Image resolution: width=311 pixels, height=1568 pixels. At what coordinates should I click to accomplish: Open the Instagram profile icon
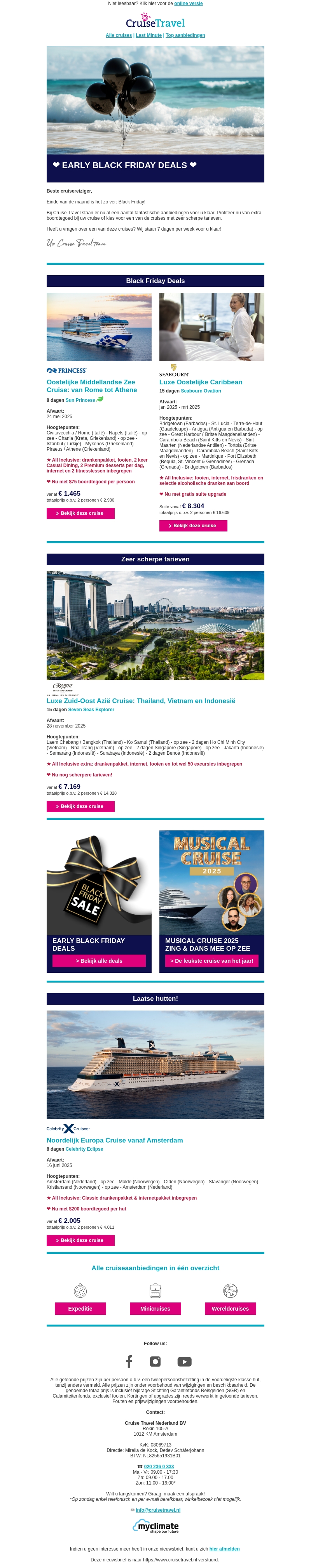click(155, 1361)
